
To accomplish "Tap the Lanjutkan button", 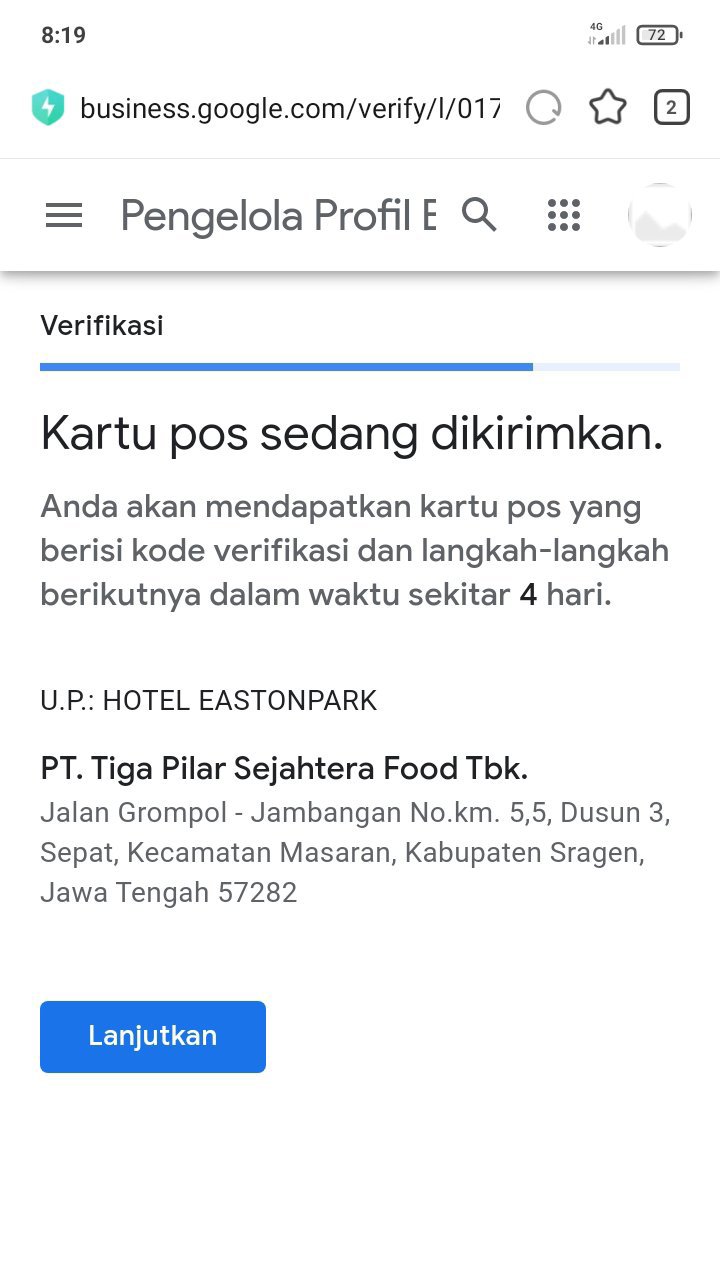I will click(x=153, y=1036).
